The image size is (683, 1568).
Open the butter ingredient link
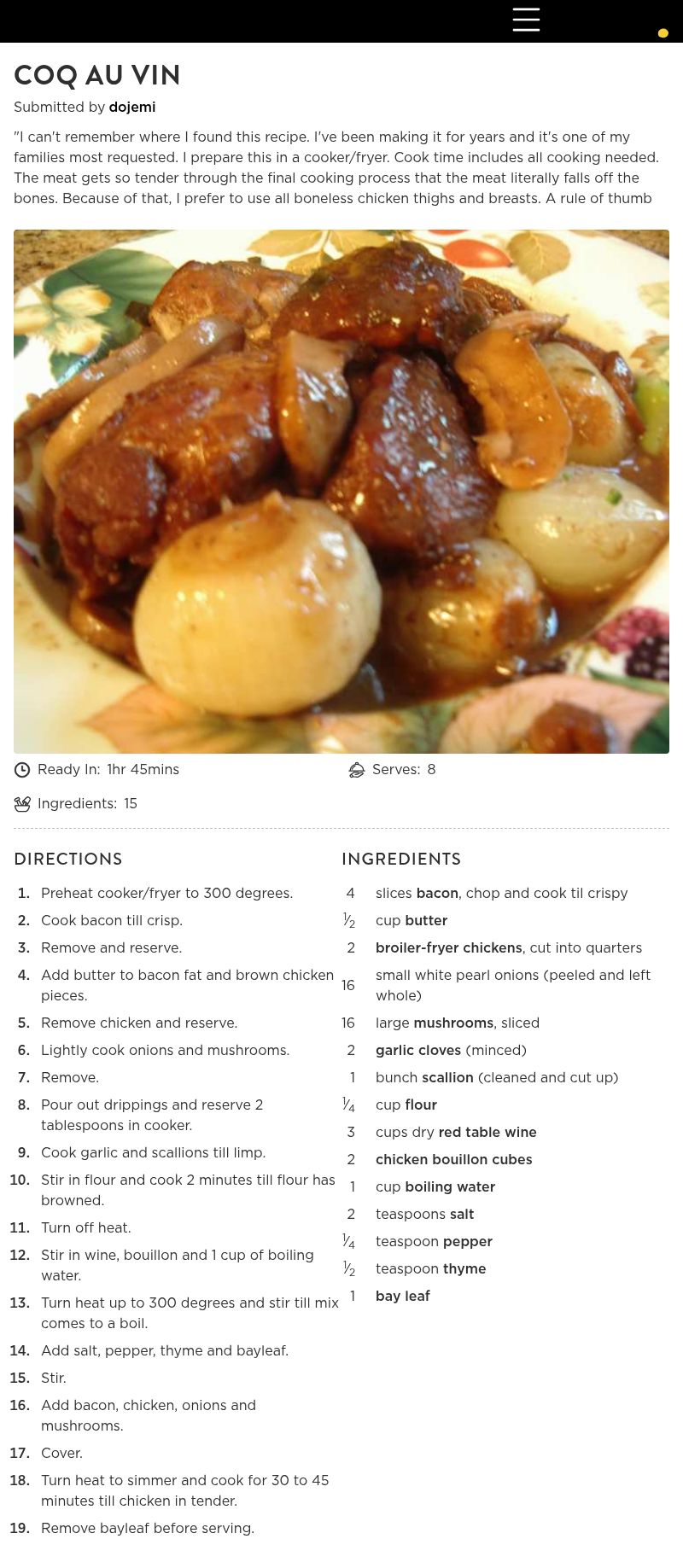(x=426, y=921)
